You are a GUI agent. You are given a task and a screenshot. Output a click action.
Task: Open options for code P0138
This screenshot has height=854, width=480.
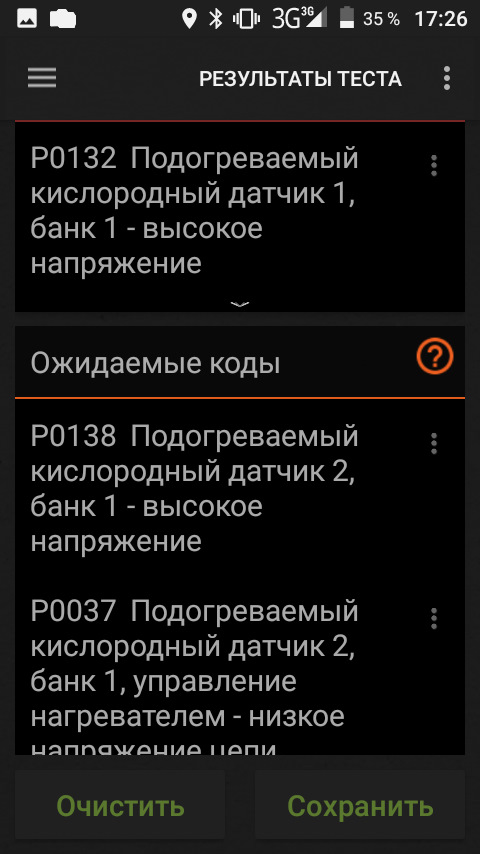click(434, 444)
